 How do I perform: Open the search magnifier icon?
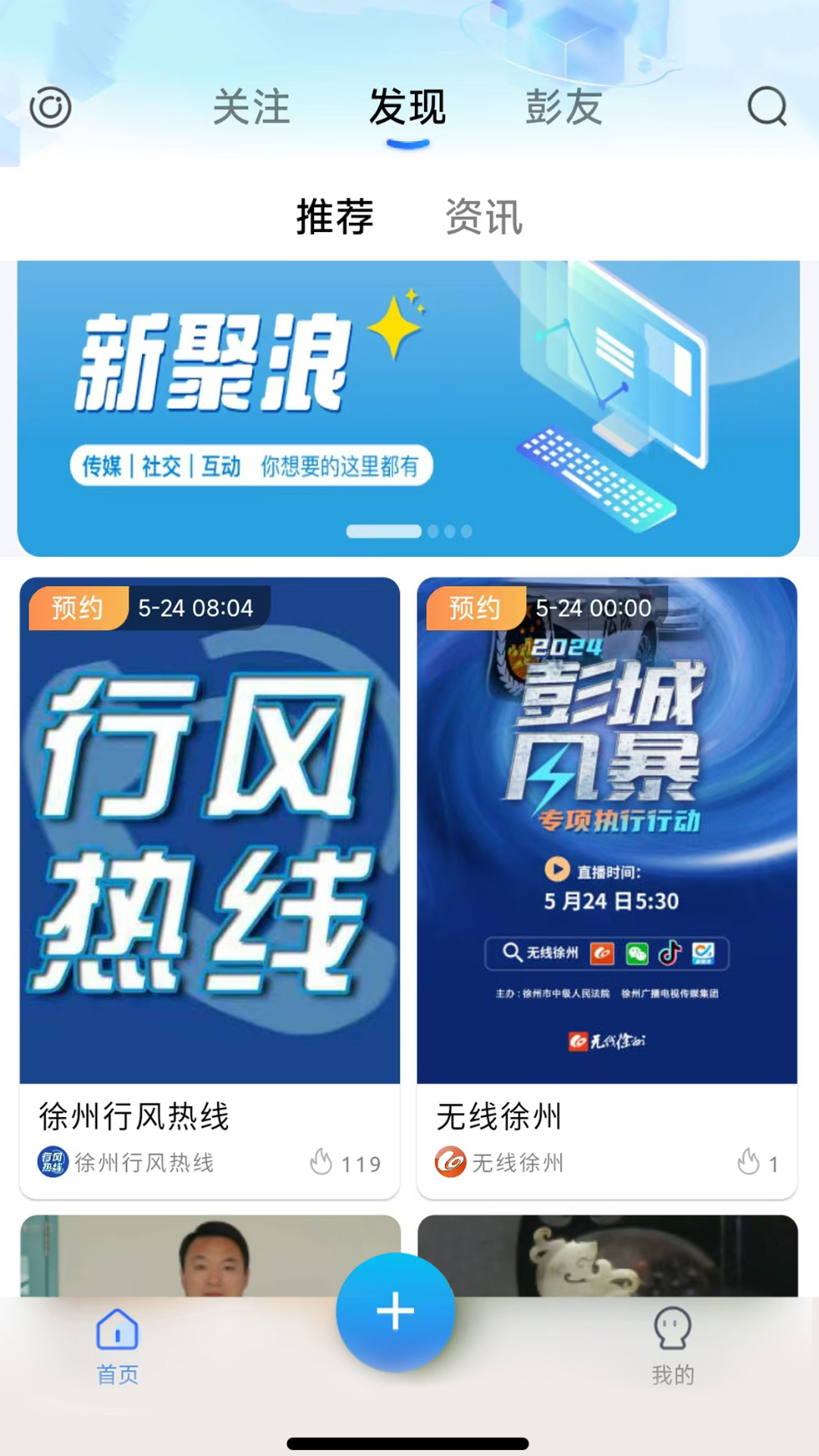(x=768, y=107)
